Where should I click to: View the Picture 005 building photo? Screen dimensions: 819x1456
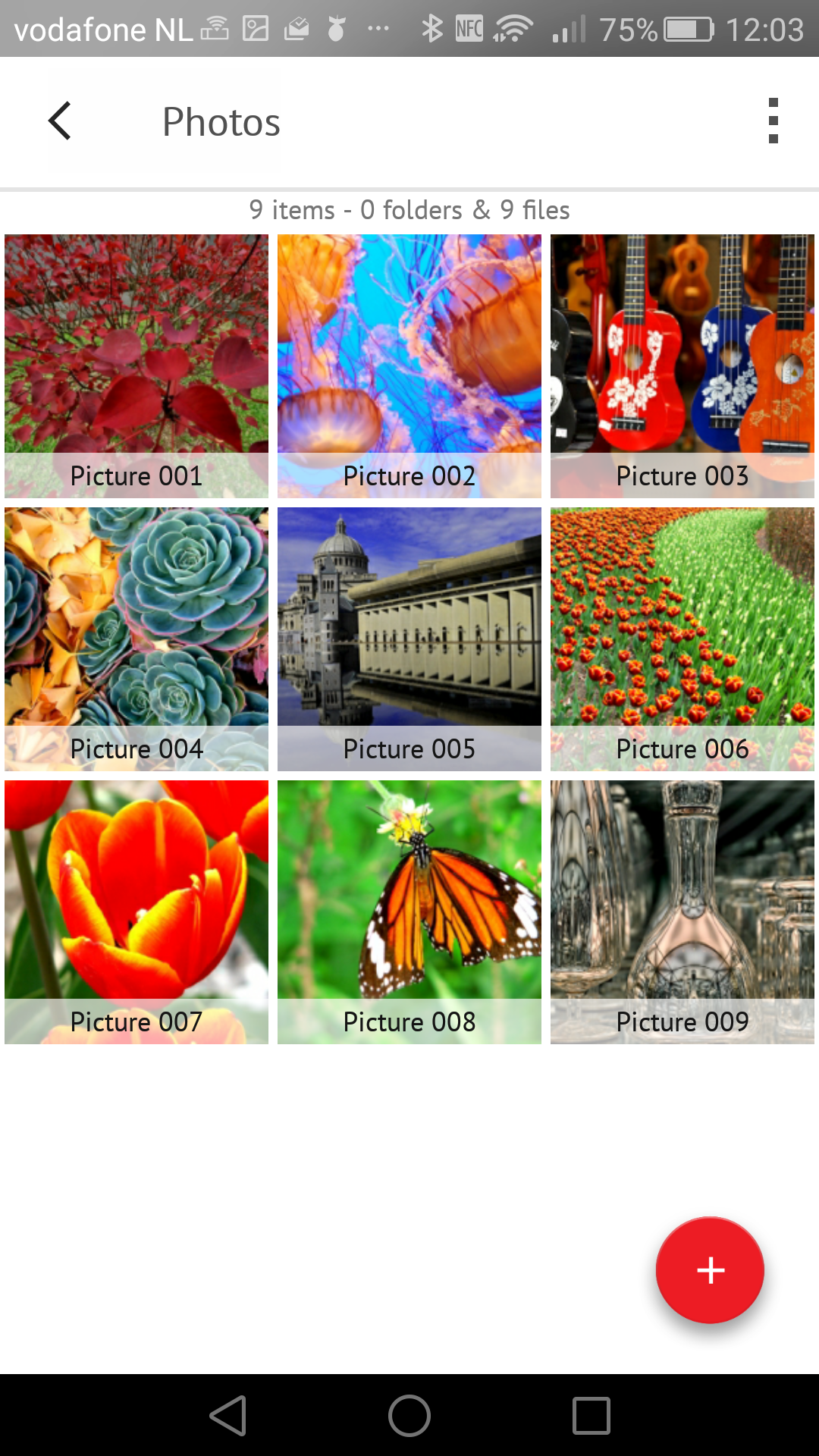[x=409, y=639]
